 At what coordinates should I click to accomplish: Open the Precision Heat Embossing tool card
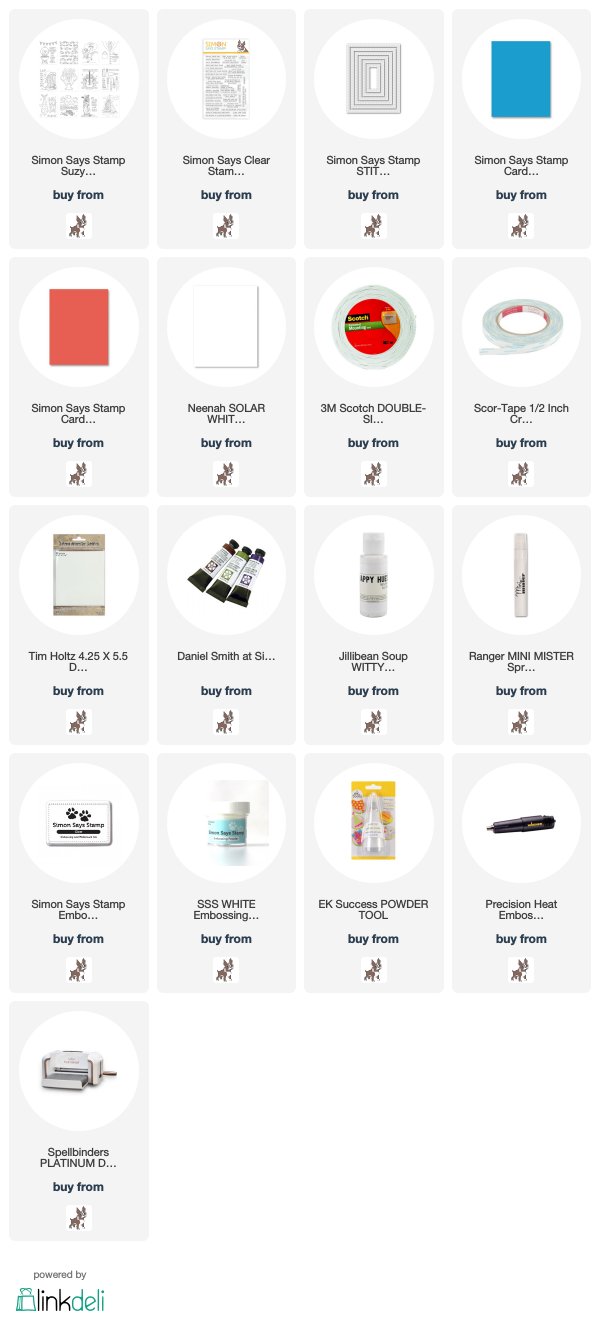click(521, 824)
